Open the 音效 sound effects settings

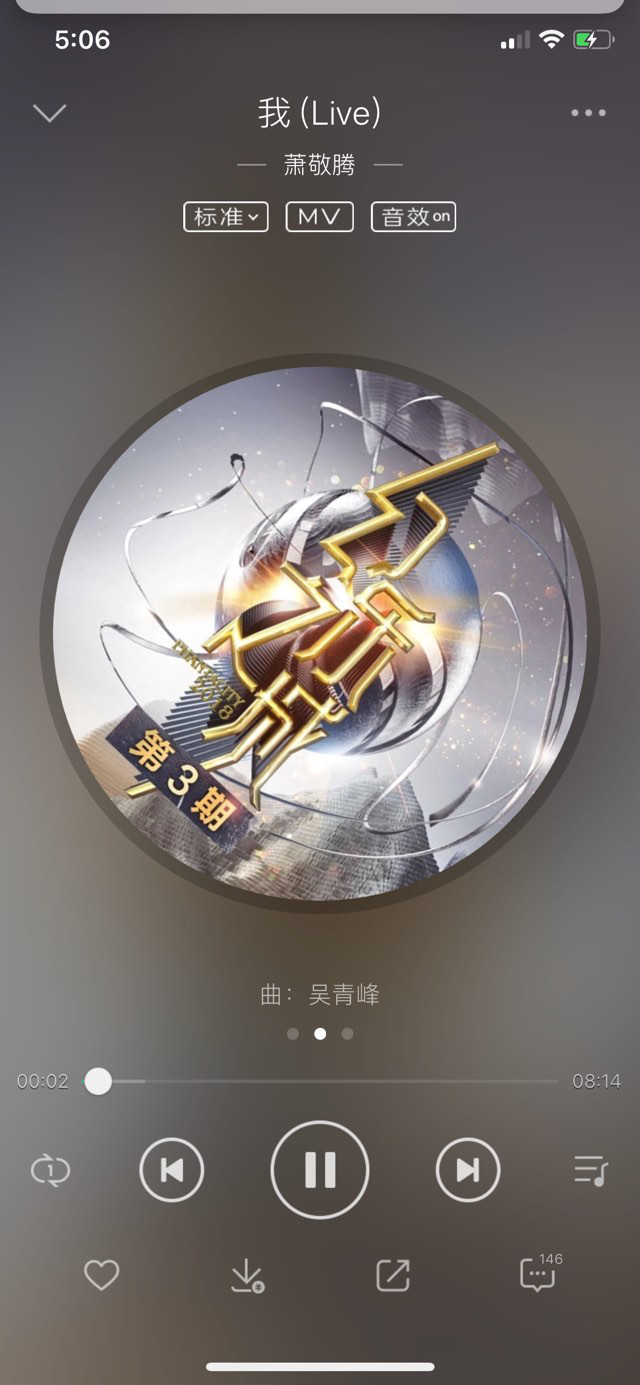click(x=414, y=217)
